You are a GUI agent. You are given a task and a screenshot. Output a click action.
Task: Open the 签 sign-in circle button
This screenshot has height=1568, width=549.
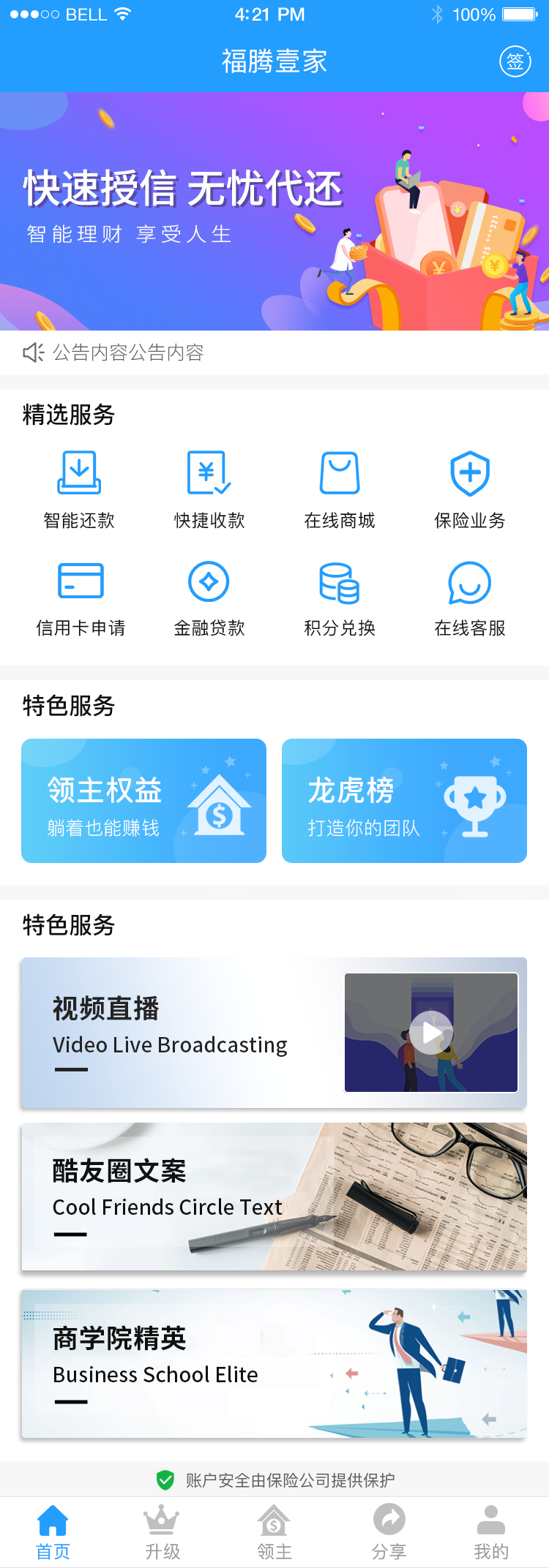point(515,61)
